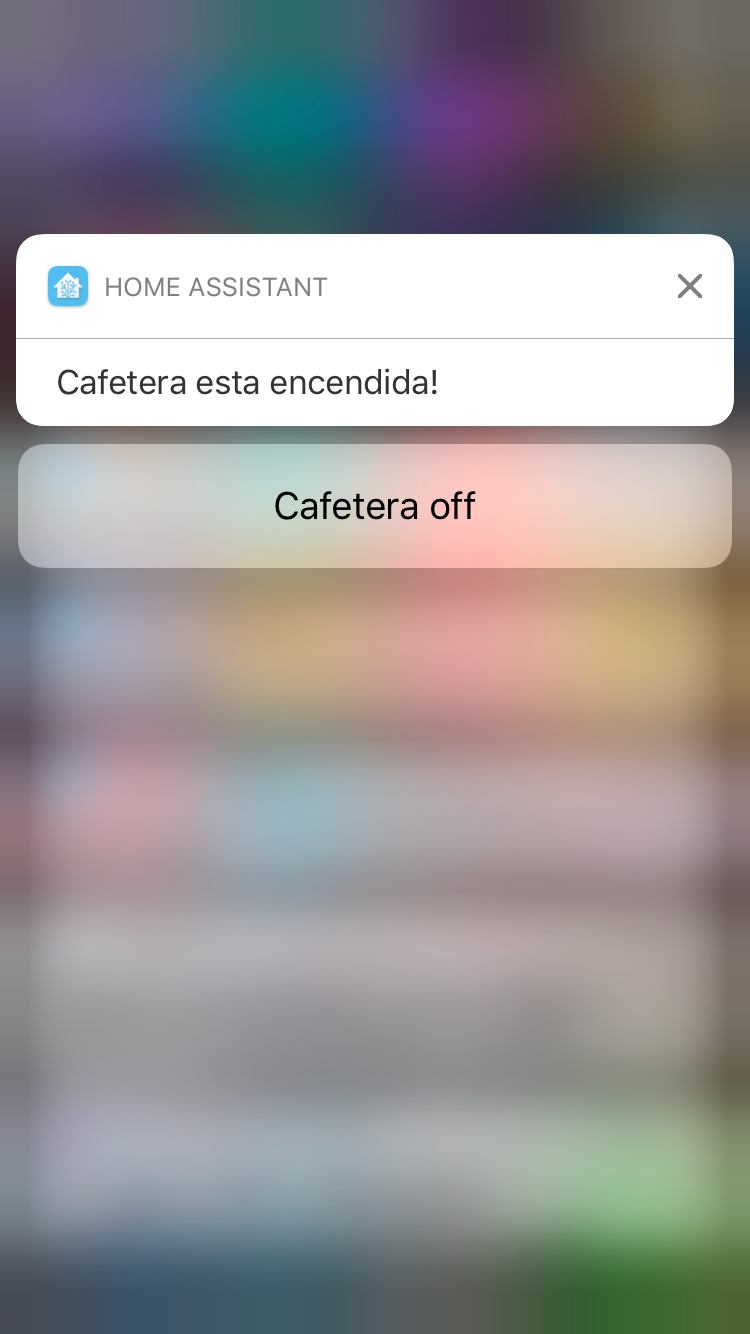The width and height of the screenshot is (750, 1334).
Task: Trigger the Cafetera off notification action
Action: click(x=374, y=505)
